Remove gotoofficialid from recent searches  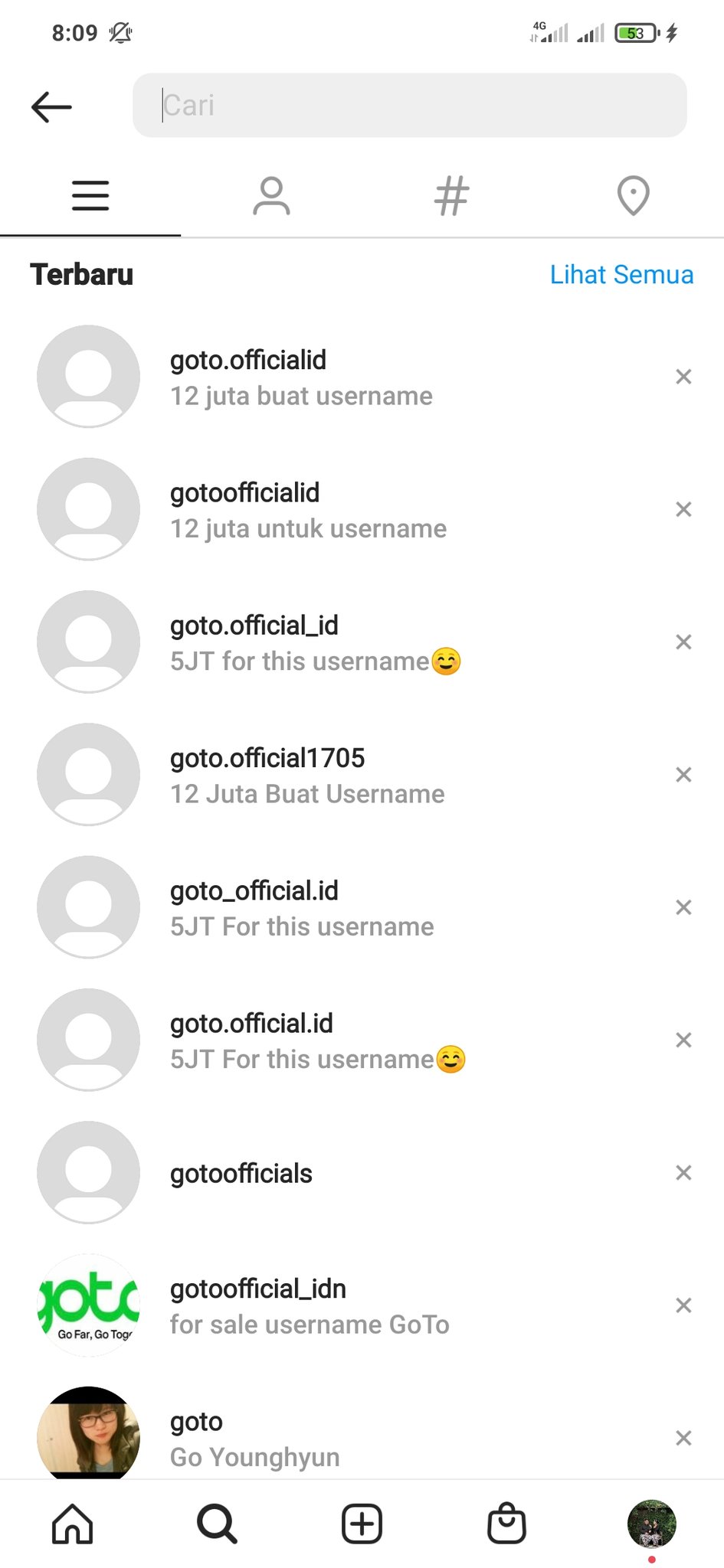coord(683,509)
